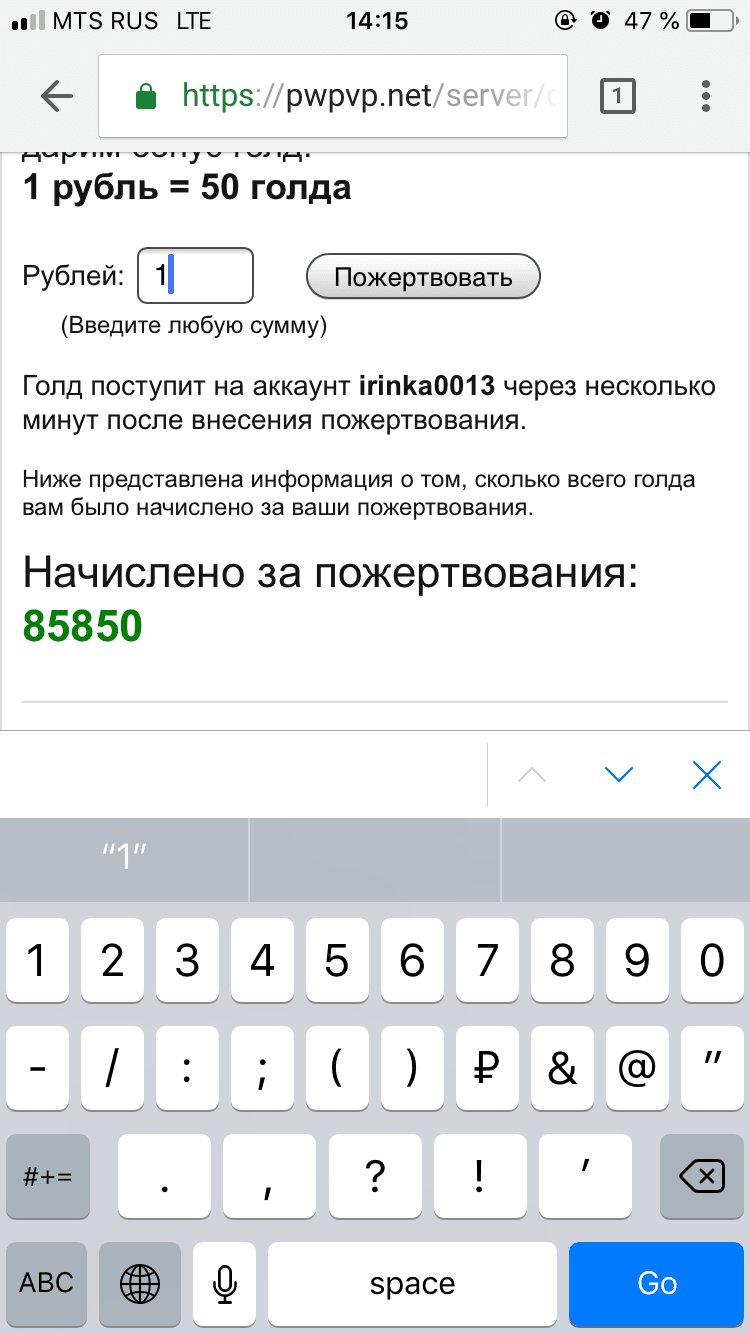Tap the Рублей amount input field

[x=195, y=275]
